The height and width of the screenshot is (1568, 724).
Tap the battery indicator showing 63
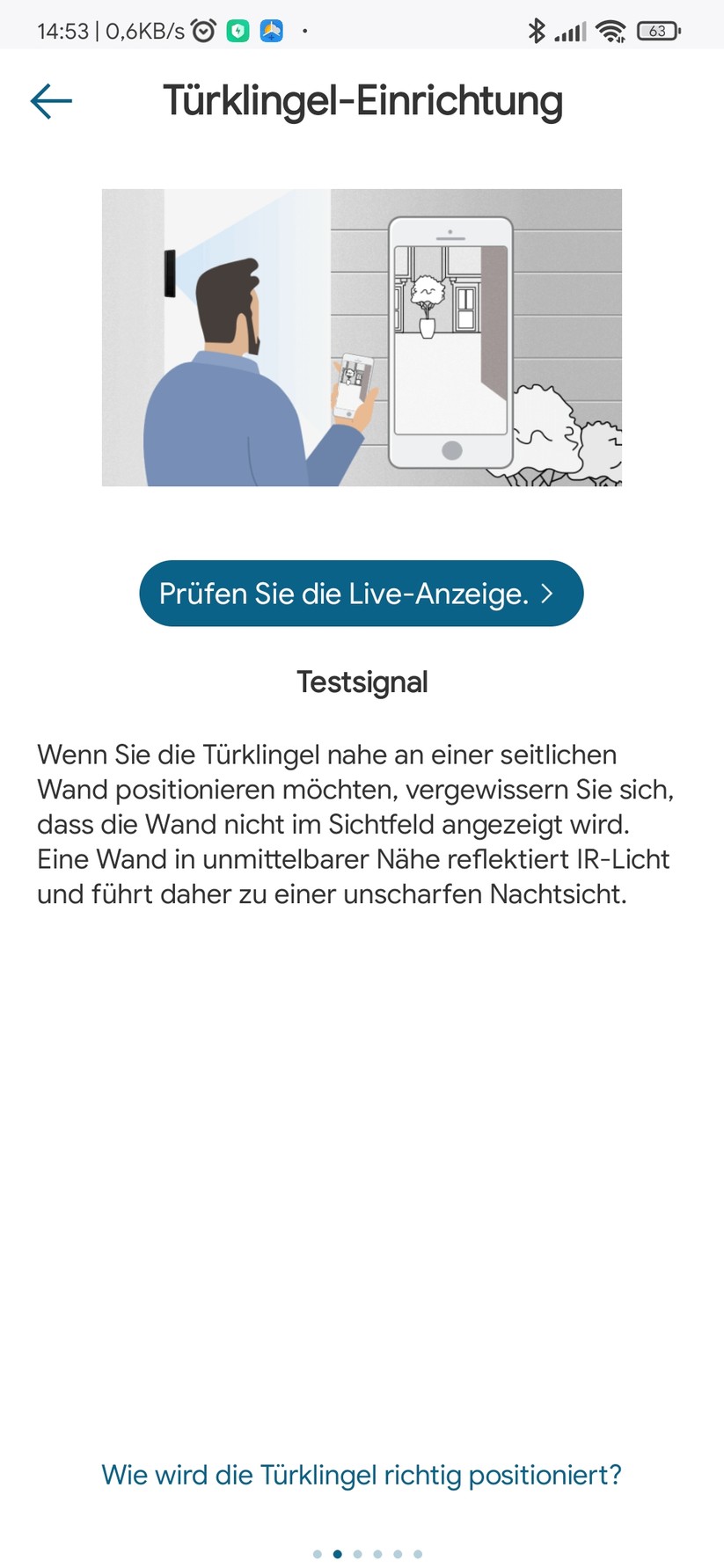click(658, 29)
